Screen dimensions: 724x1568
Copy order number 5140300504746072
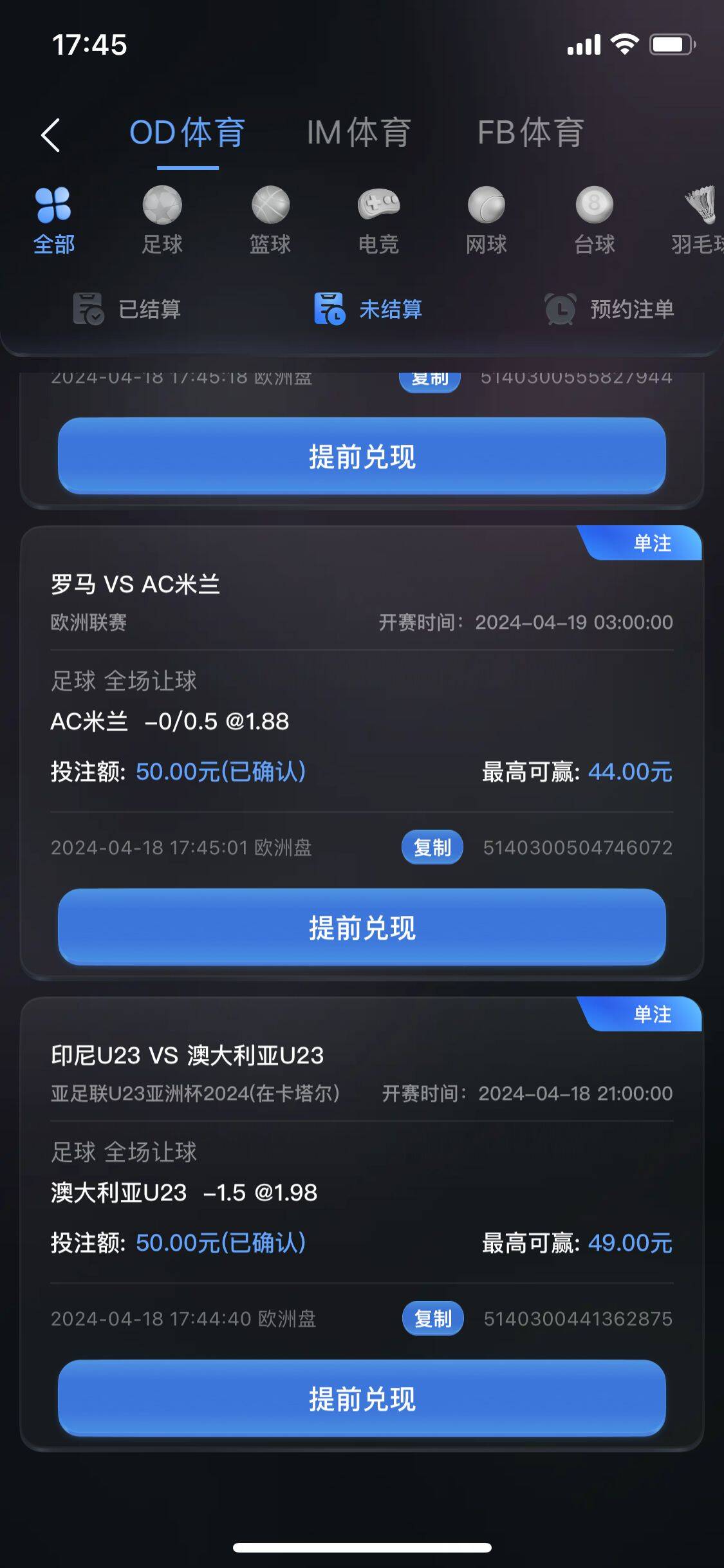(432, 847)
